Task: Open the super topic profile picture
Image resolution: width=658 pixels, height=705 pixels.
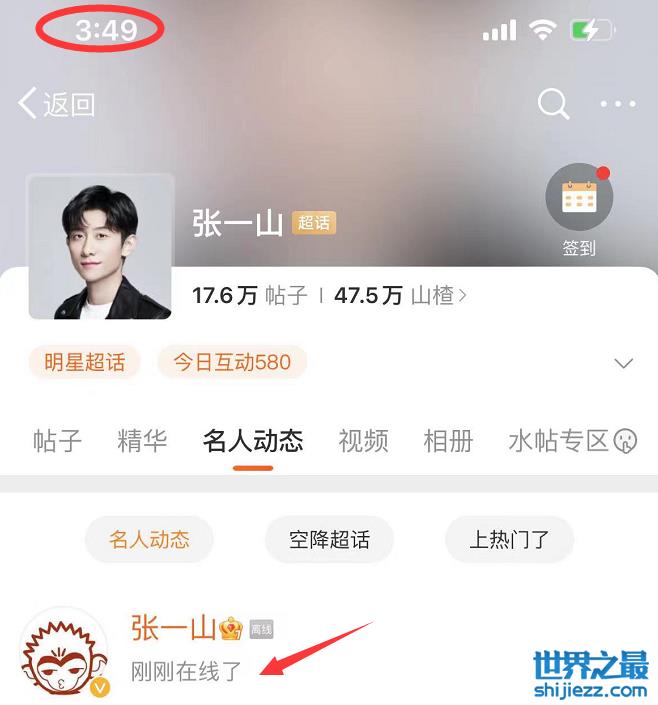Action: [100, 246]
